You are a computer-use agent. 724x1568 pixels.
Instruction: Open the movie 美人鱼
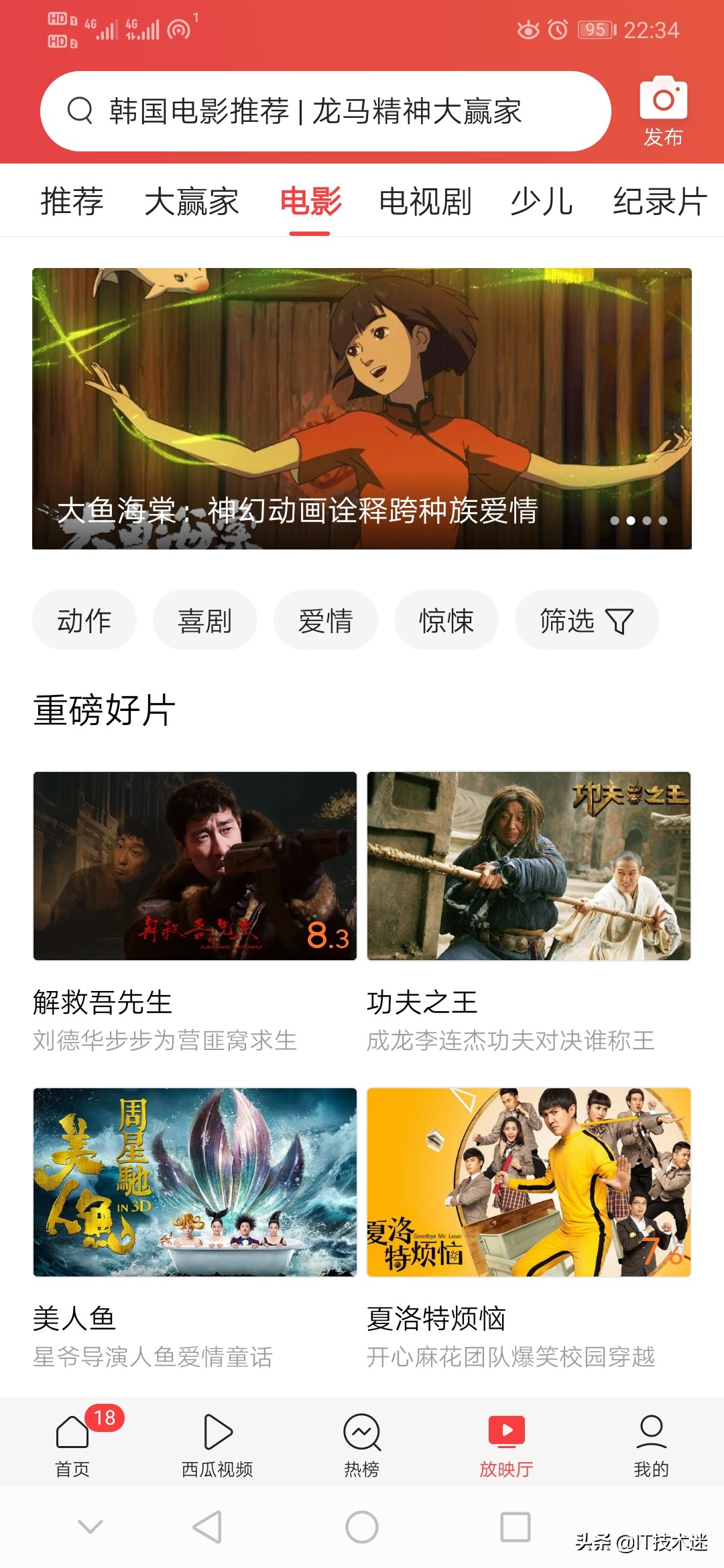tap(195, 1182)
